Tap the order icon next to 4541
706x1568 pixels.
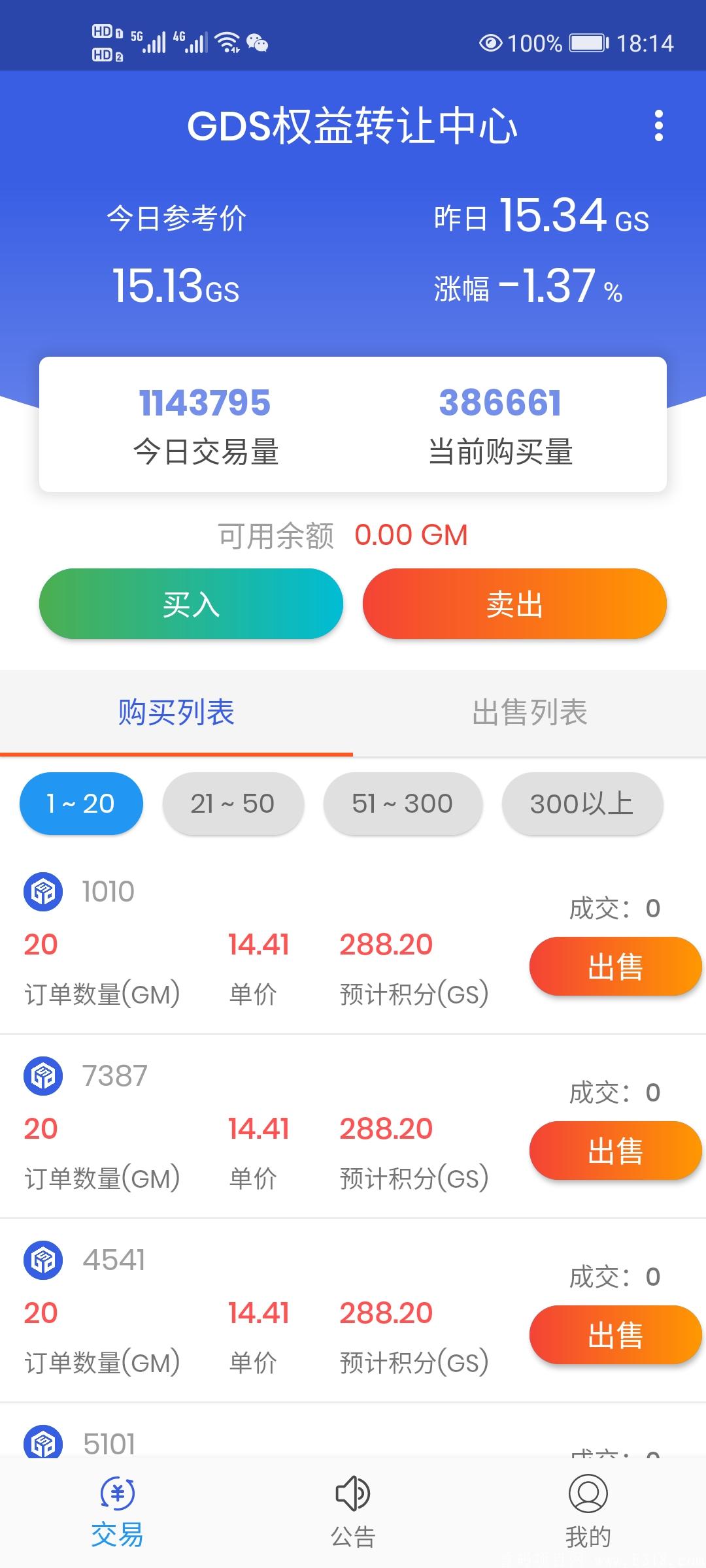click(43, 1259)
